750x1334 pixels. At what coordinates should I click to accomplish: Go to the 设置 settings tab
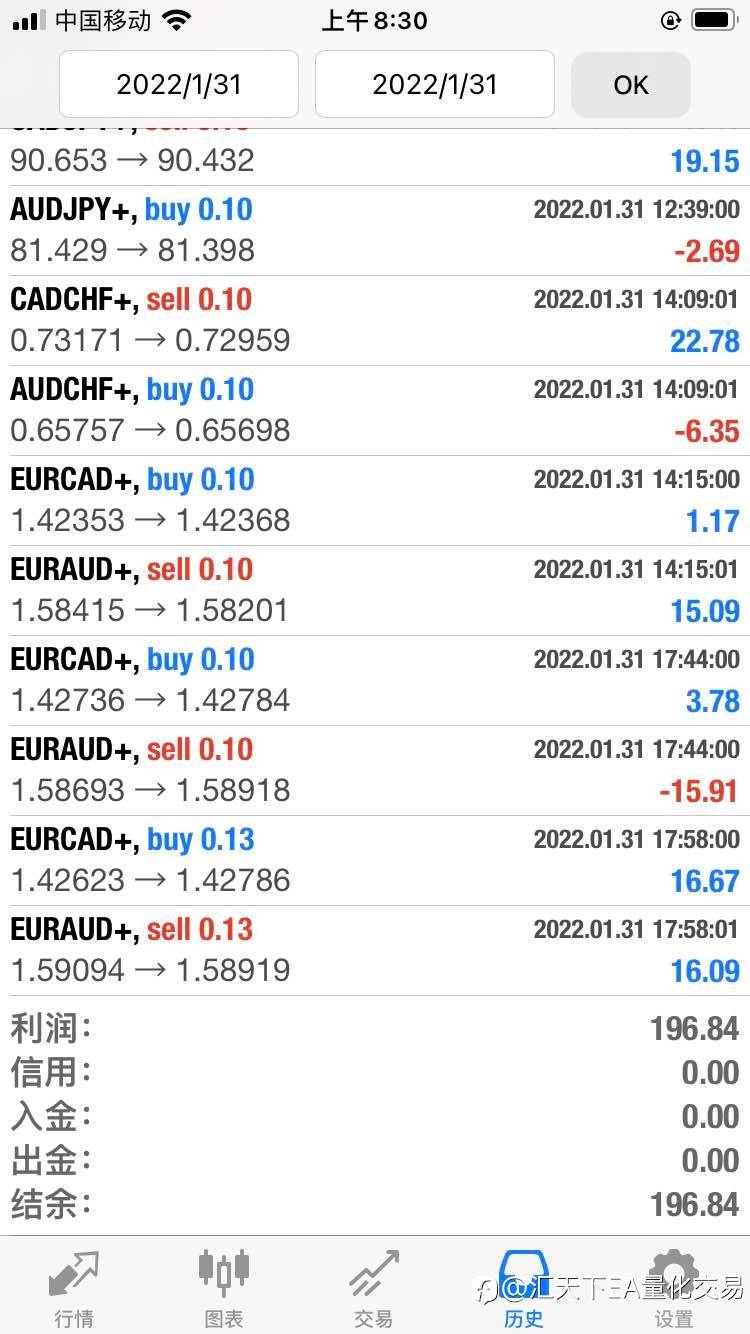(674, 1288)
